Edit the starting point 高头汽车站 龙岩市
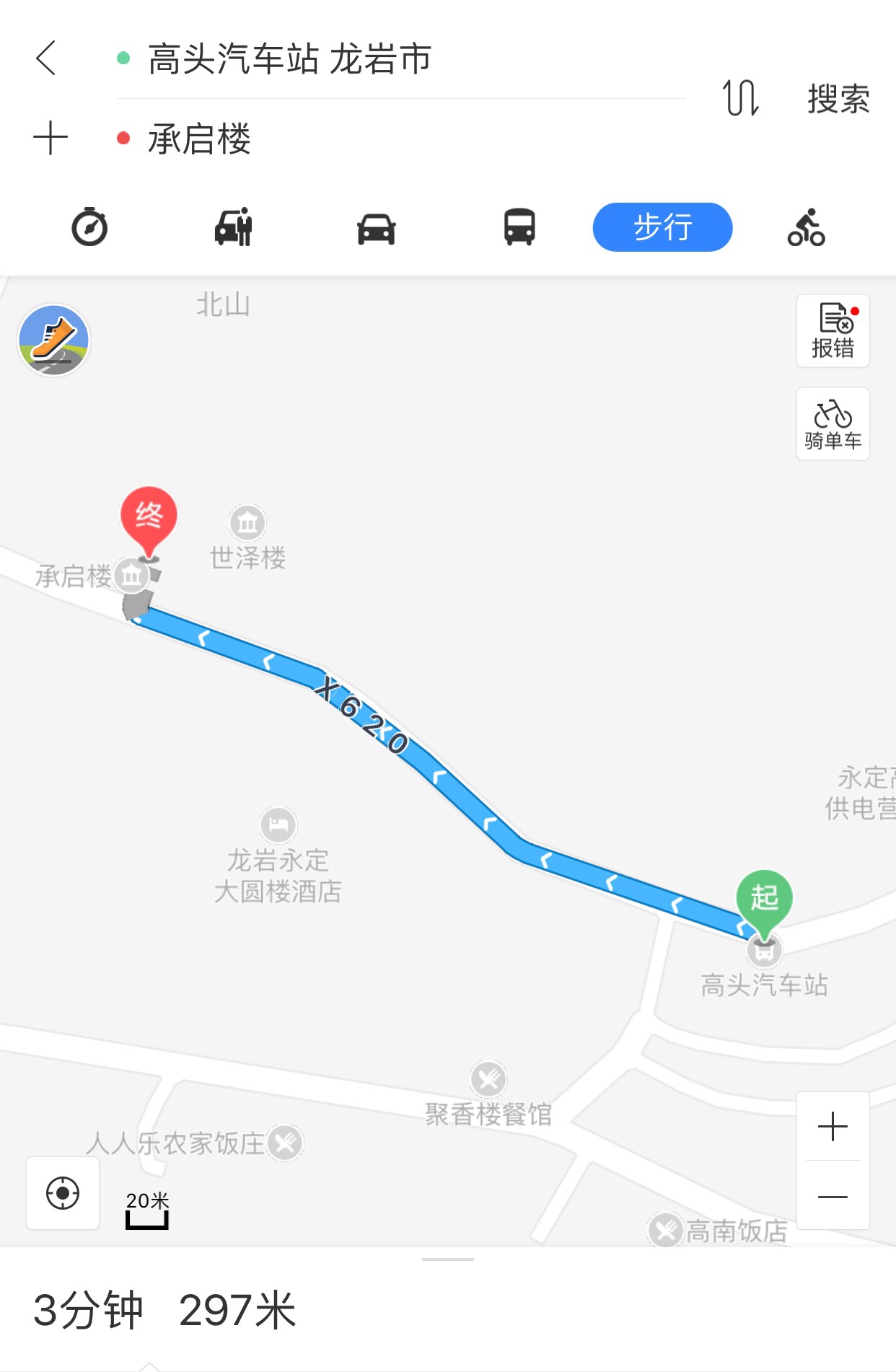The width and height of the screenshot is (896, 1372). click(289, 59)
